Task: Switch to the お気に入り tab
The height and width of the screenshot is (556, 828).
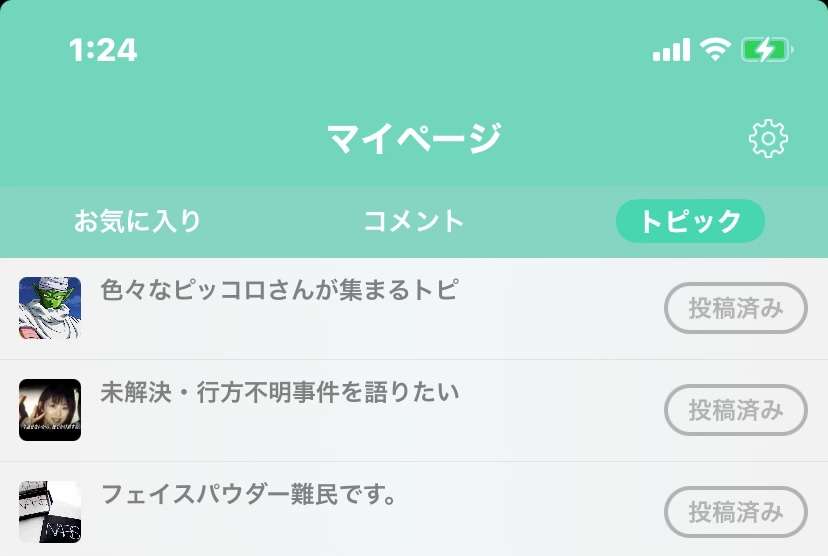Action: [138, 221]
